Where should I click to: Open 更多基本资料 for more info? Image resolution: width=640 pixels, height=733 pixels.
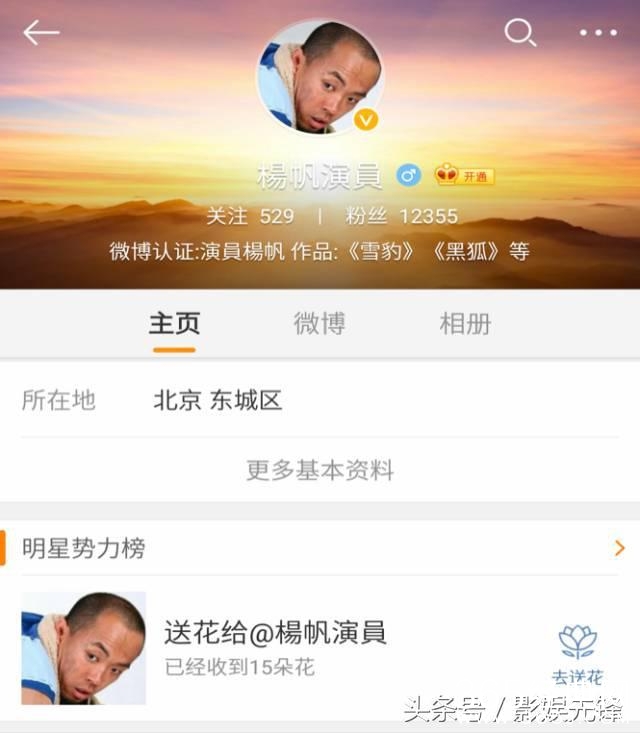[320, 470]
